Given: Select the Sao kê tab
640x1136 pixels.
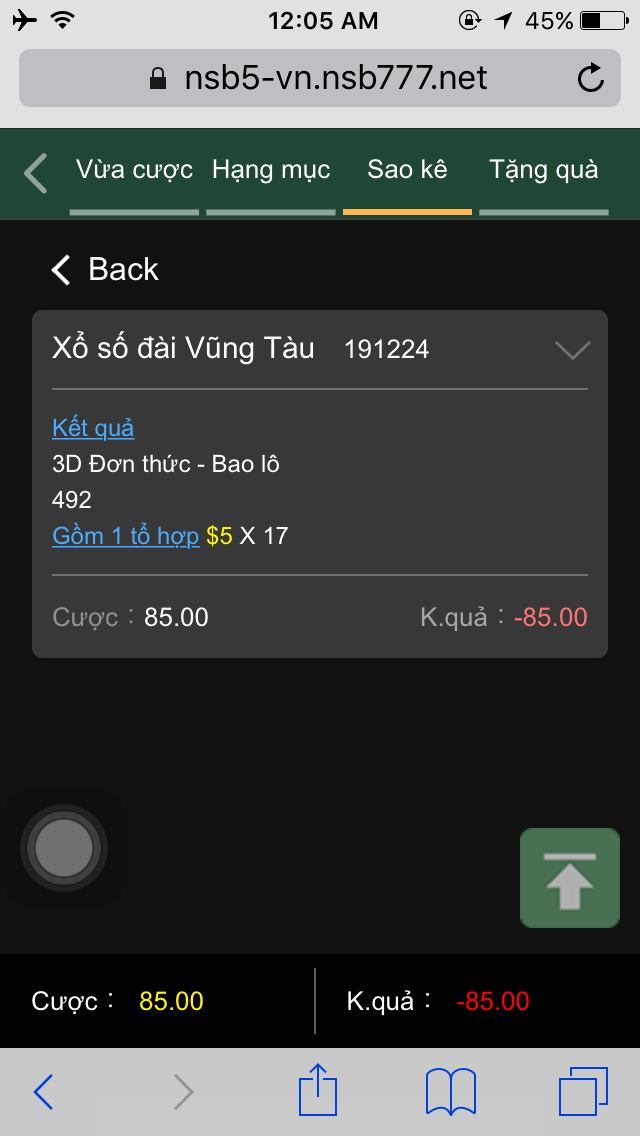Looking at the screenshot, I should pyautogui.click(x=407, y=170).
